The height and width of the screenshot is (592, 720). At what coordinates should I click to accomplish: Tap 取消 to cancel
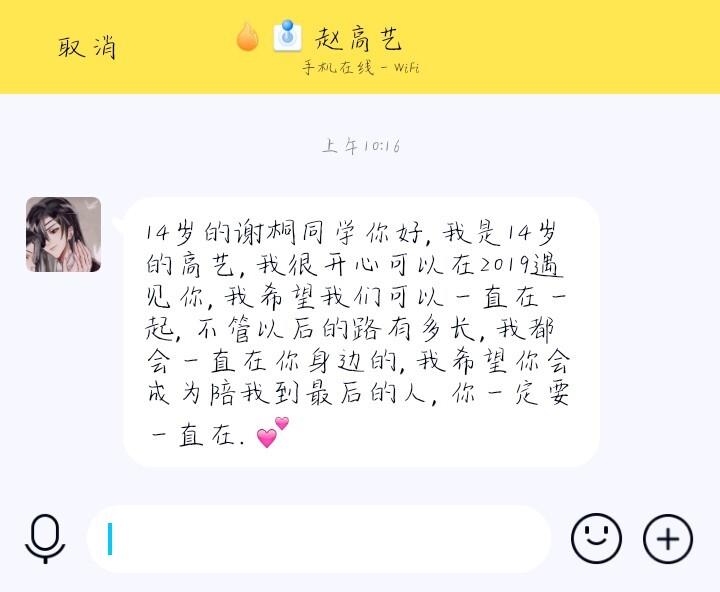click(87, 47)
